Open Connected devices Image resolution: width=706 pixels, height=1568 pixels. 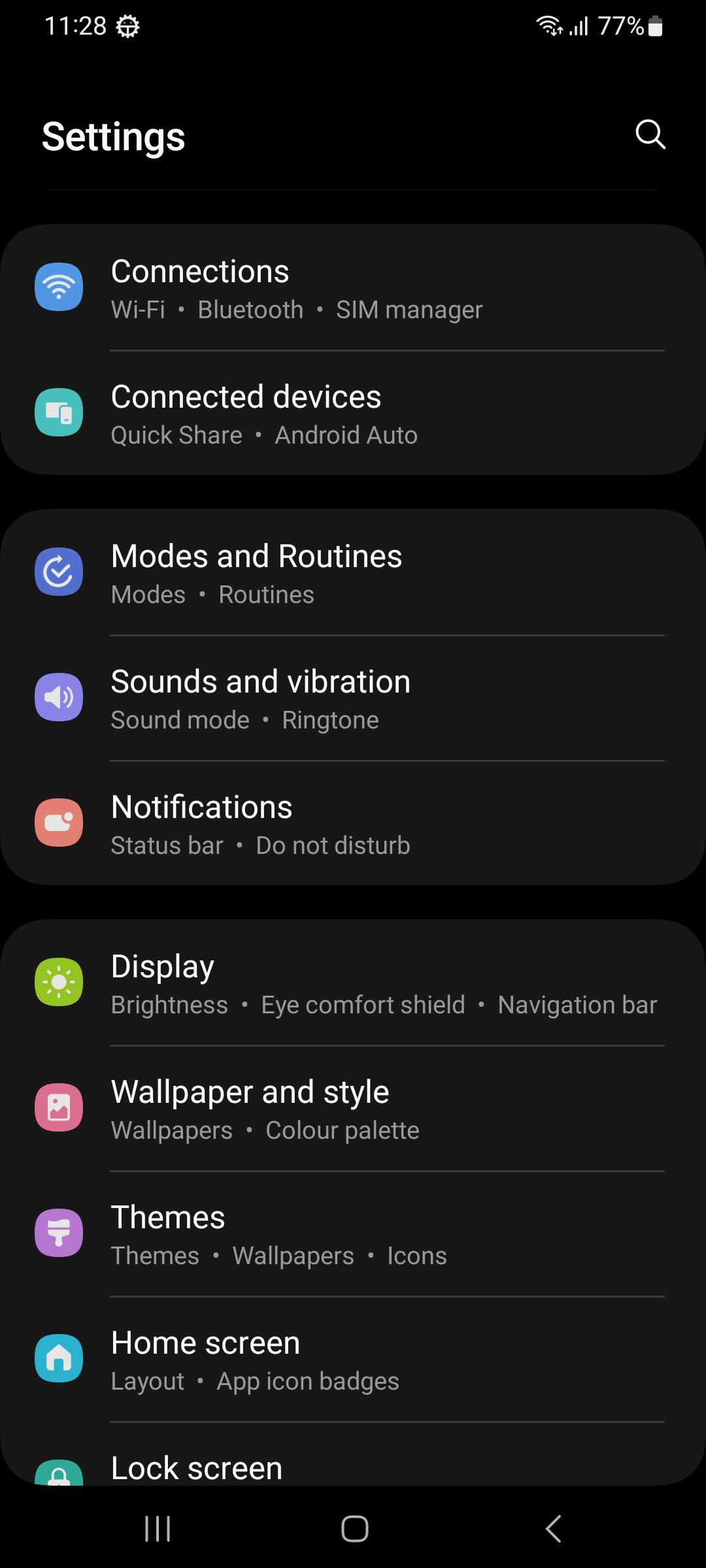(x=353, y=413)
